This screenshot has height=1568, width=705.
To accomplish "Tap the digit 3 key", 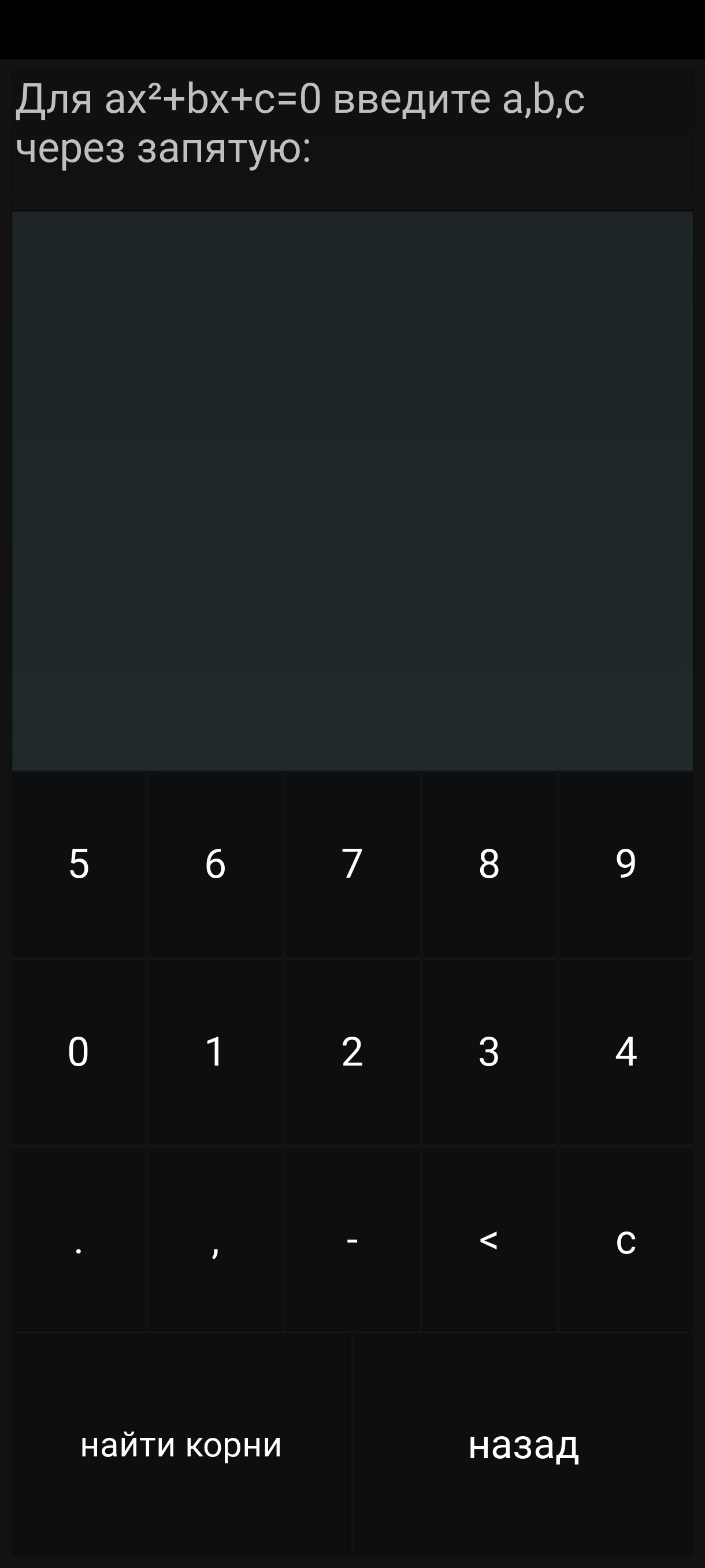I will (489, 1052).
